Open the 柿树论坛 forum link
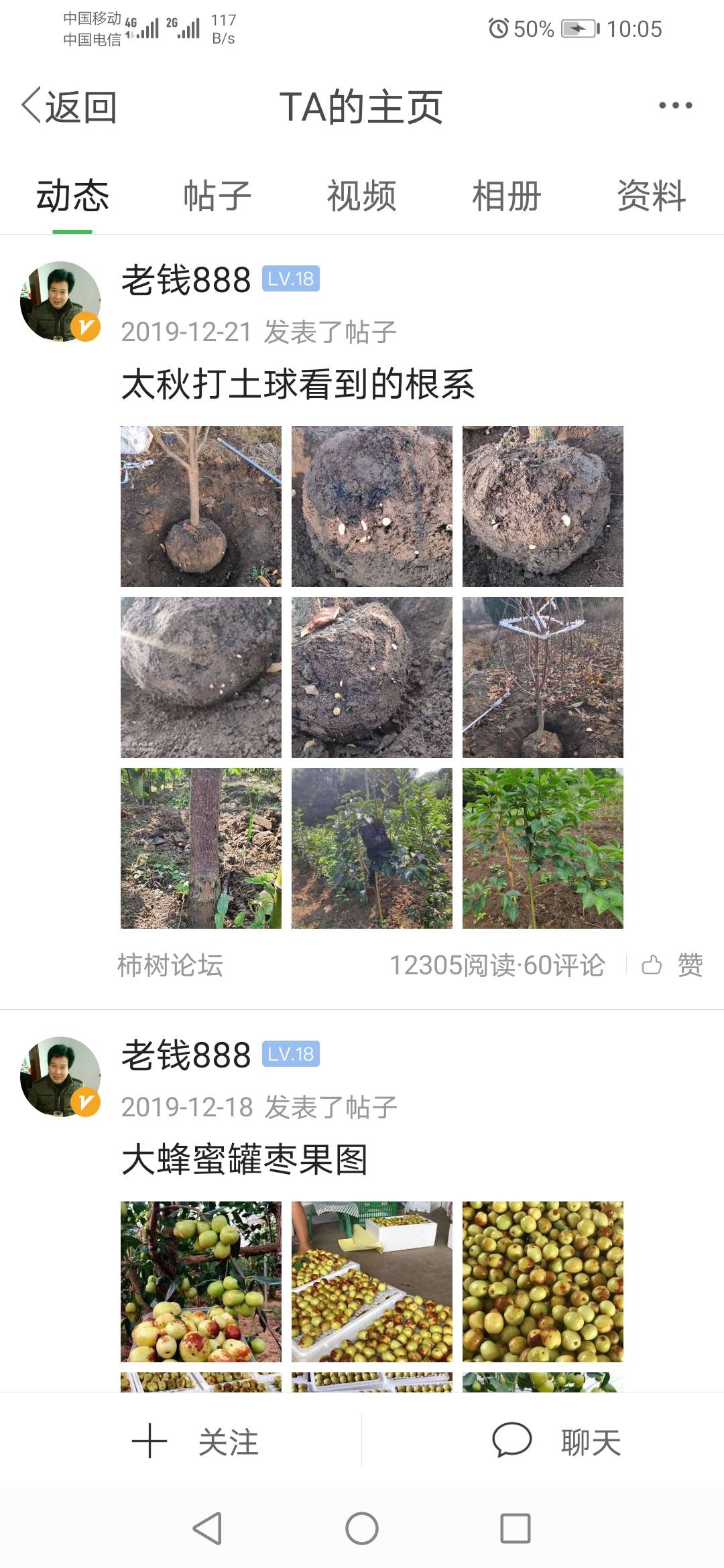 pos(170,966)
